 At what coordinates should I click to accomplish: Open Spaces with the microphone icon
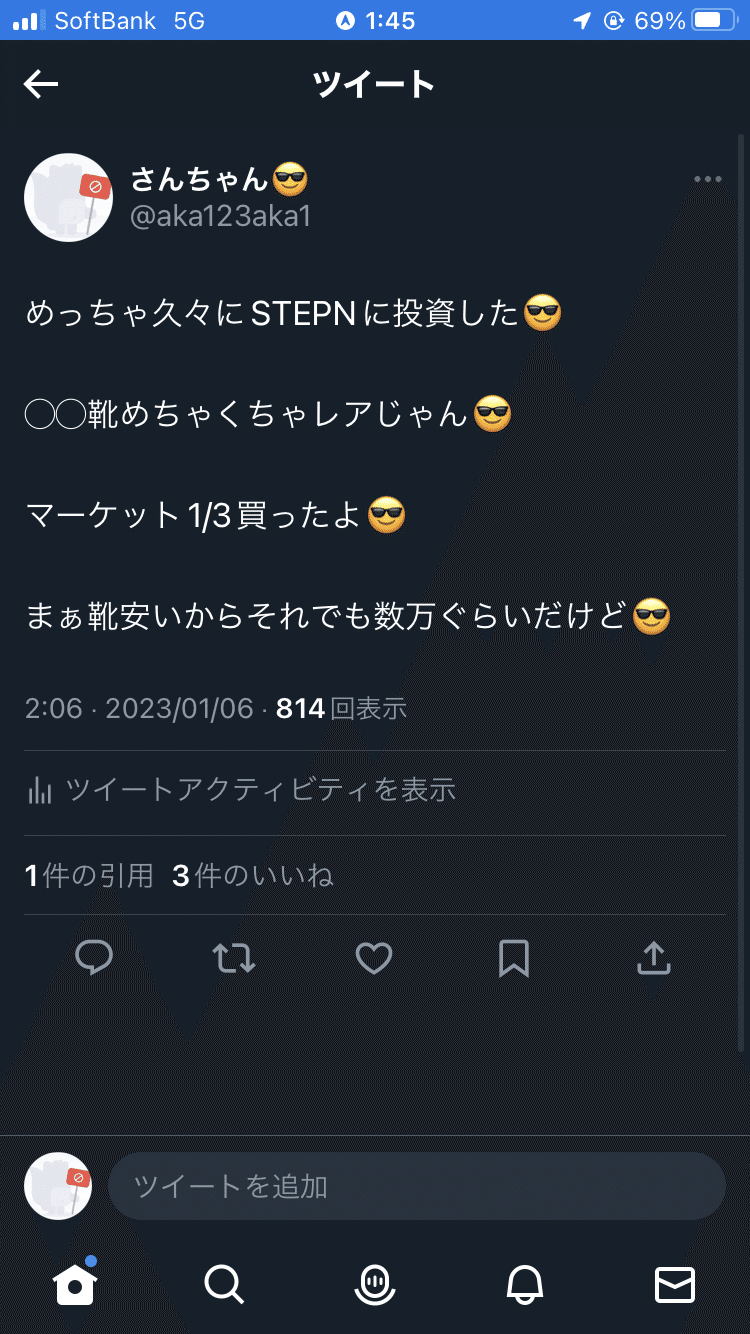point(375,1287)
